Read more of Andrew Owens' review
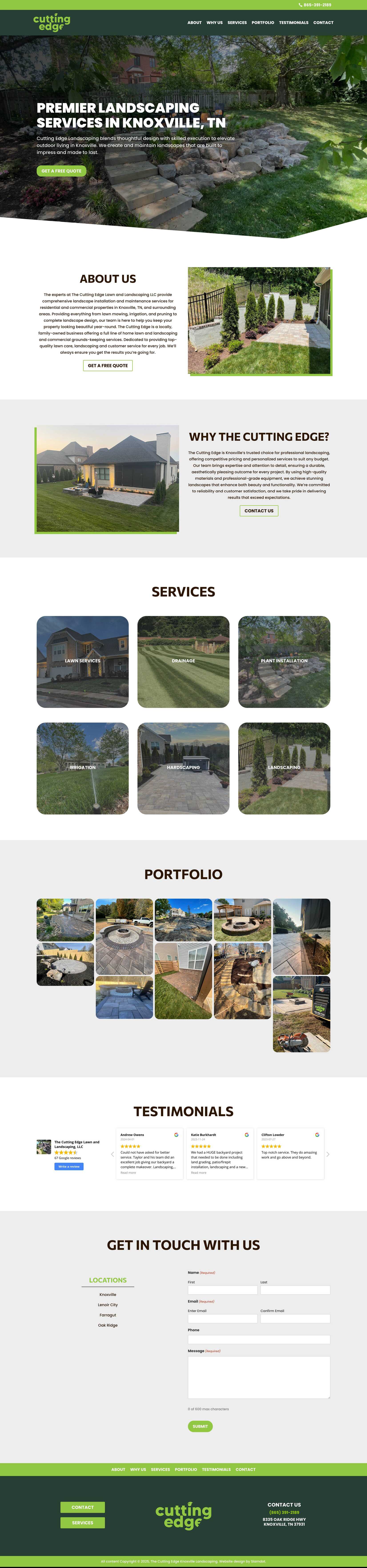The height and width of the screenshot is (1568, 367). click(128, 1172)
